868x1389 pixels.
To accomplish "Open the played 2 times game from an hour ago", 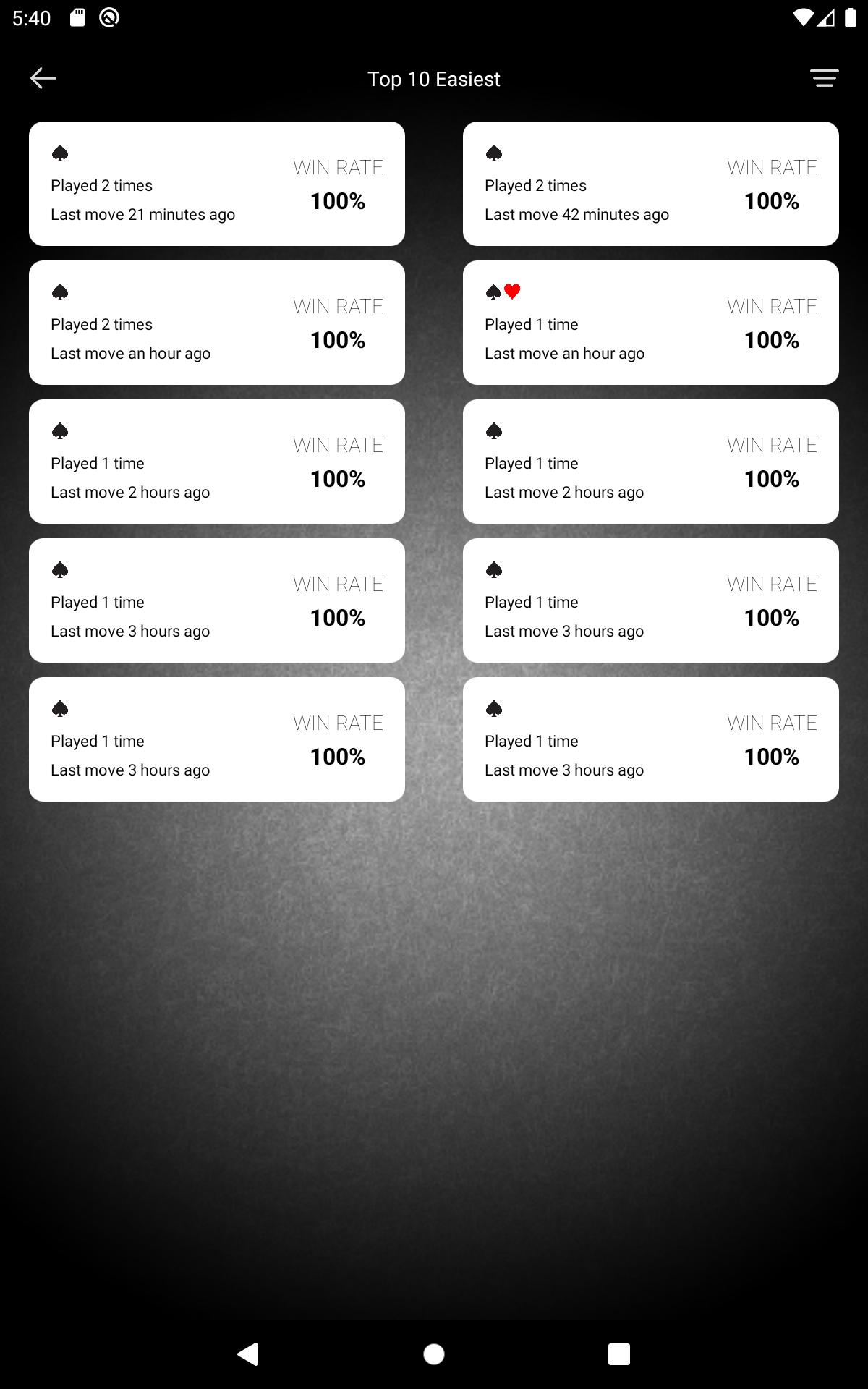I will coord(217,323).
